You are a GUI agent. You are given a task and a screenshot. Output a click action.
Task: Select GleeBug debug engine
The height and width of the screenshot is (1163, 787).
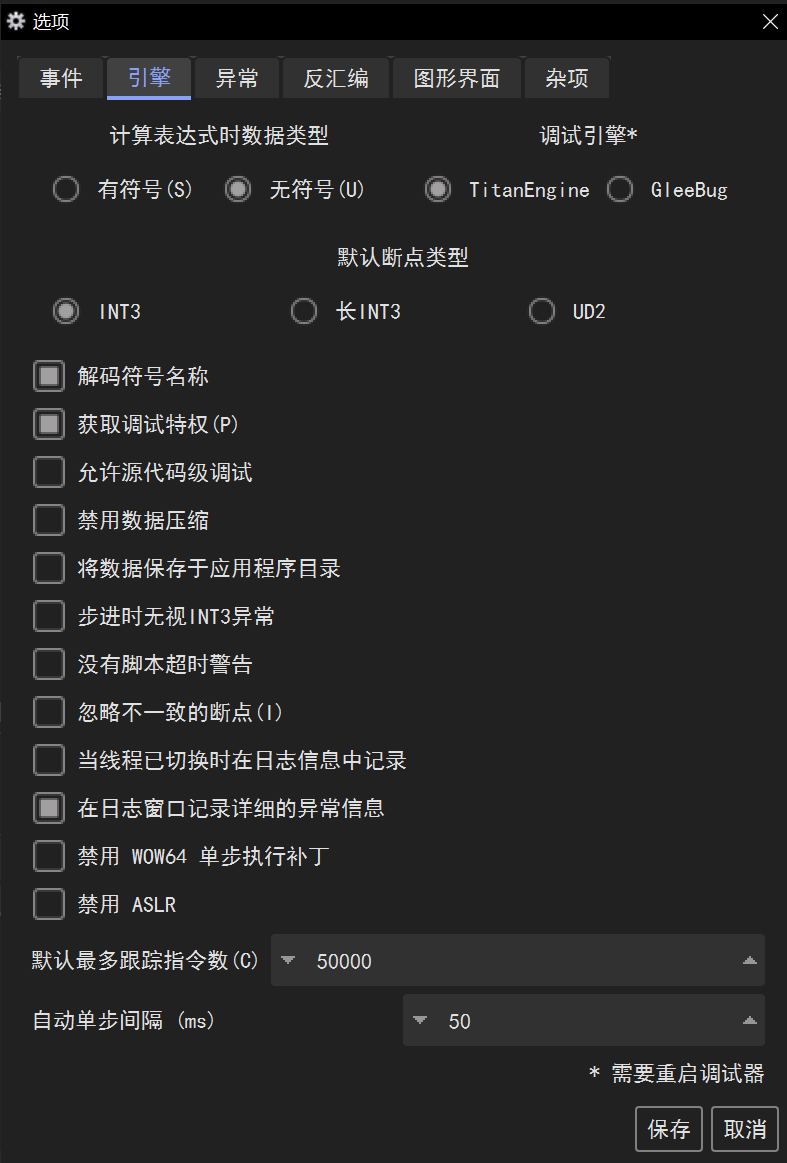(620, 190)
